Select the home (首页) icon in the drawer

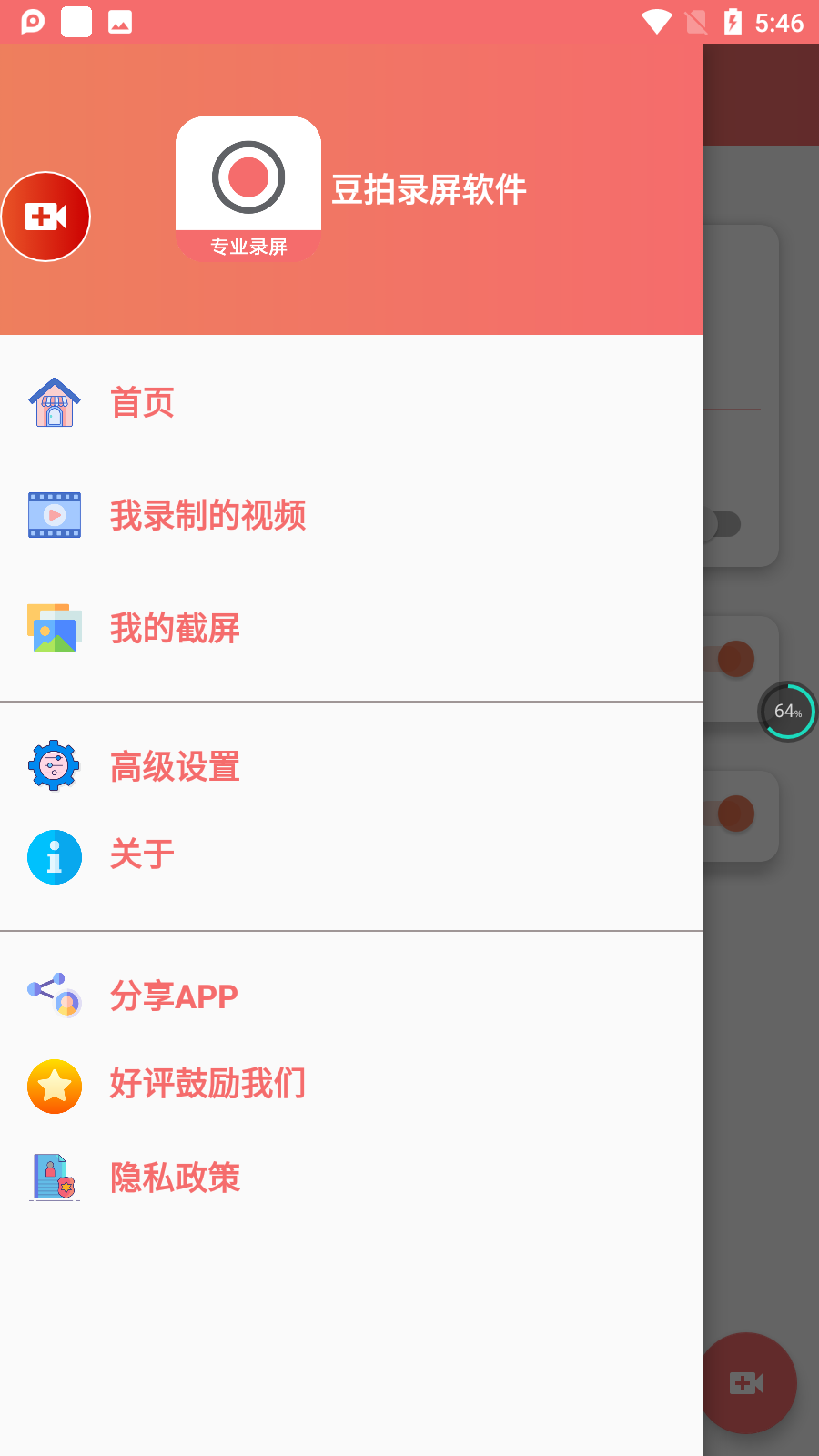point(54,403)
